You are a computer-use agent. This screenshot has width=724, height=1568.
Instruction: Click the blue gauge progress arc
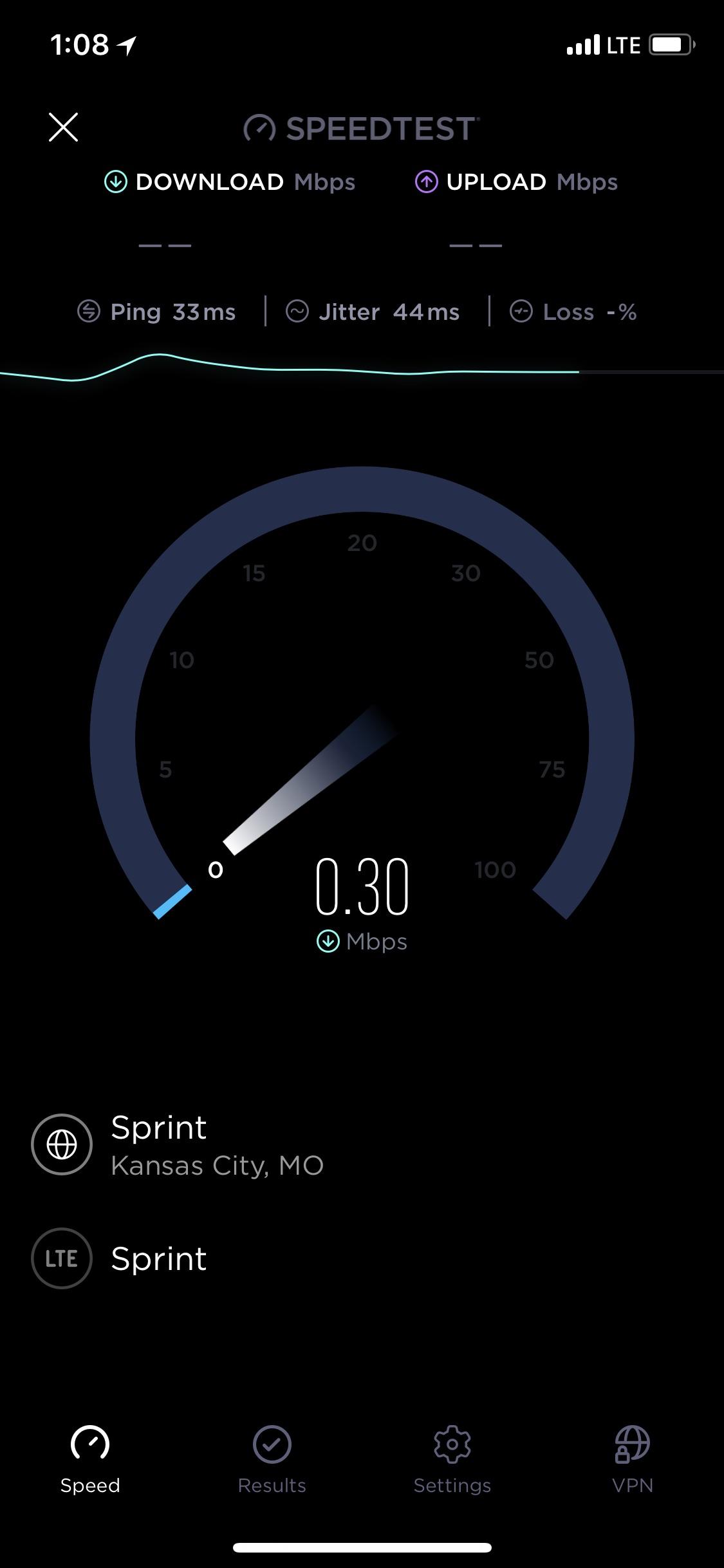172,901
